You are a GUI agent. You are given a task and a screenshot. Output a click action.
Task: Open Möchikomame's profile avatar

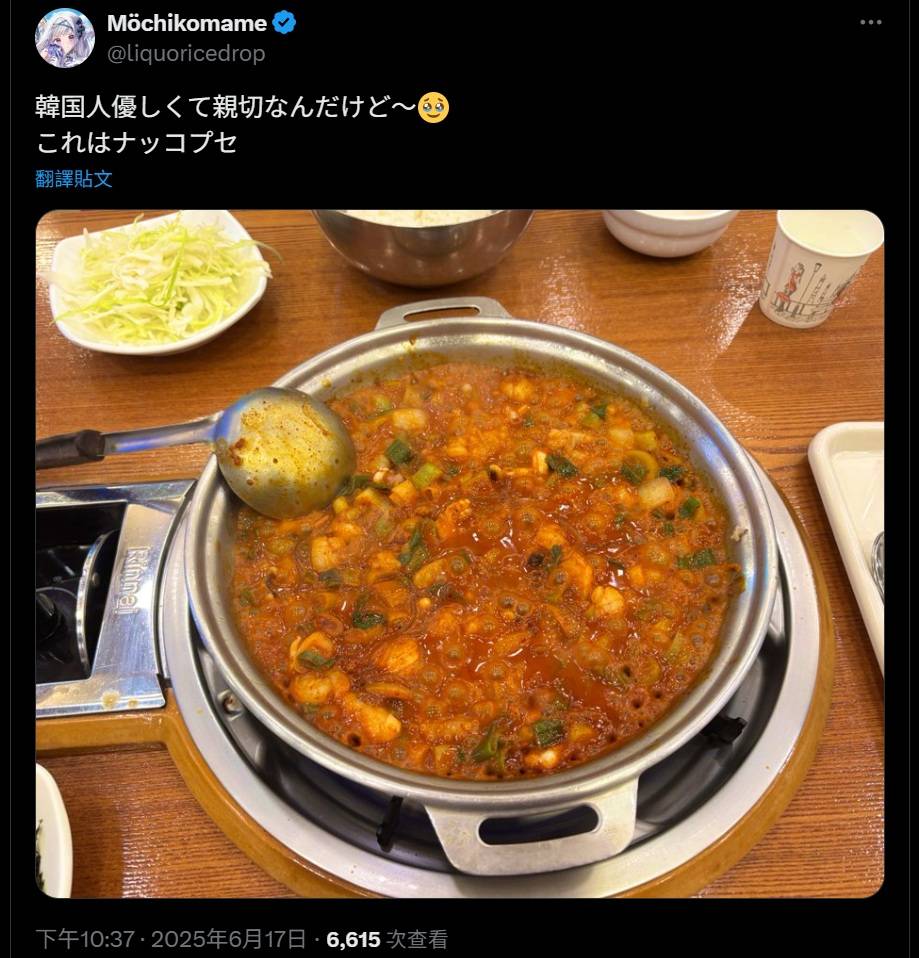65,38
